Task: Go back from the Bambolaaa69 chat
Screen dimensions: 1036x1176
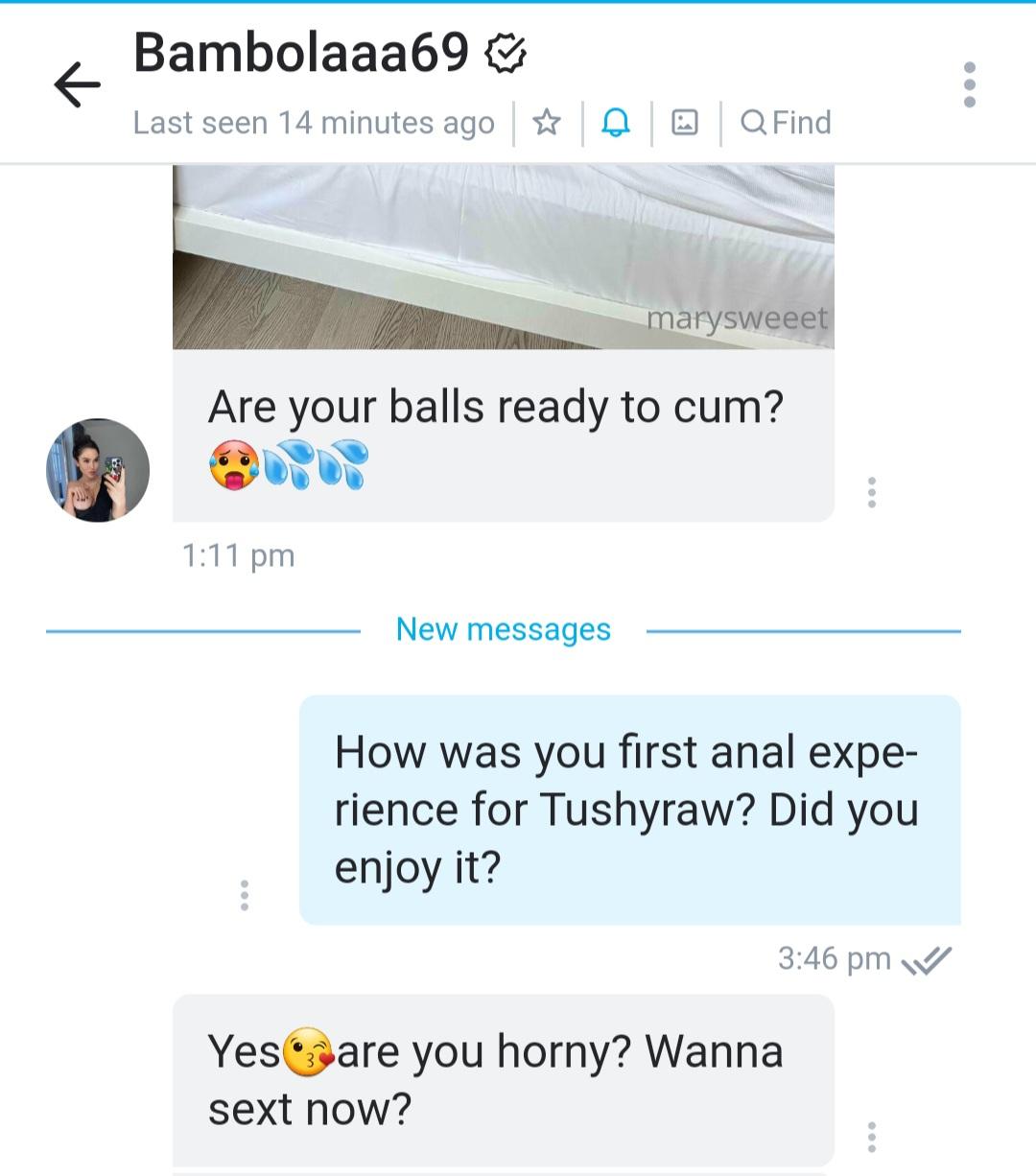Action: point(77,84)
